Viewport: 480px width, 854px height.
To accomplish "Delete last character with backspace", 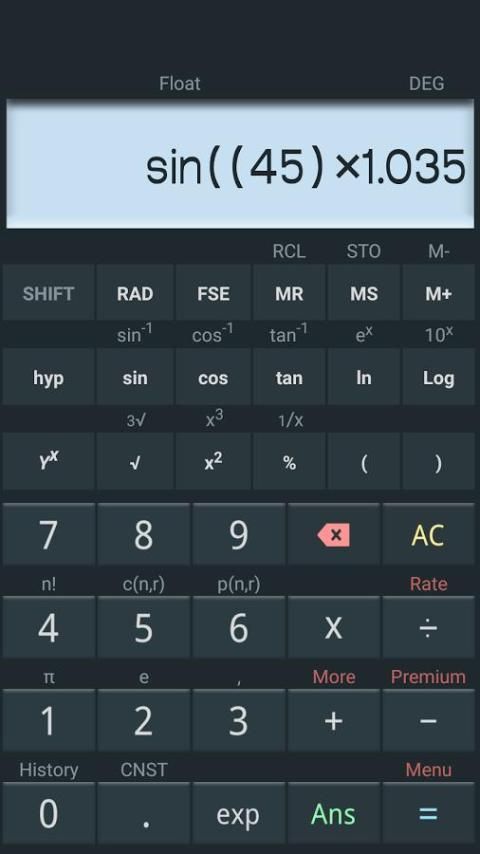I will point(333,535).
